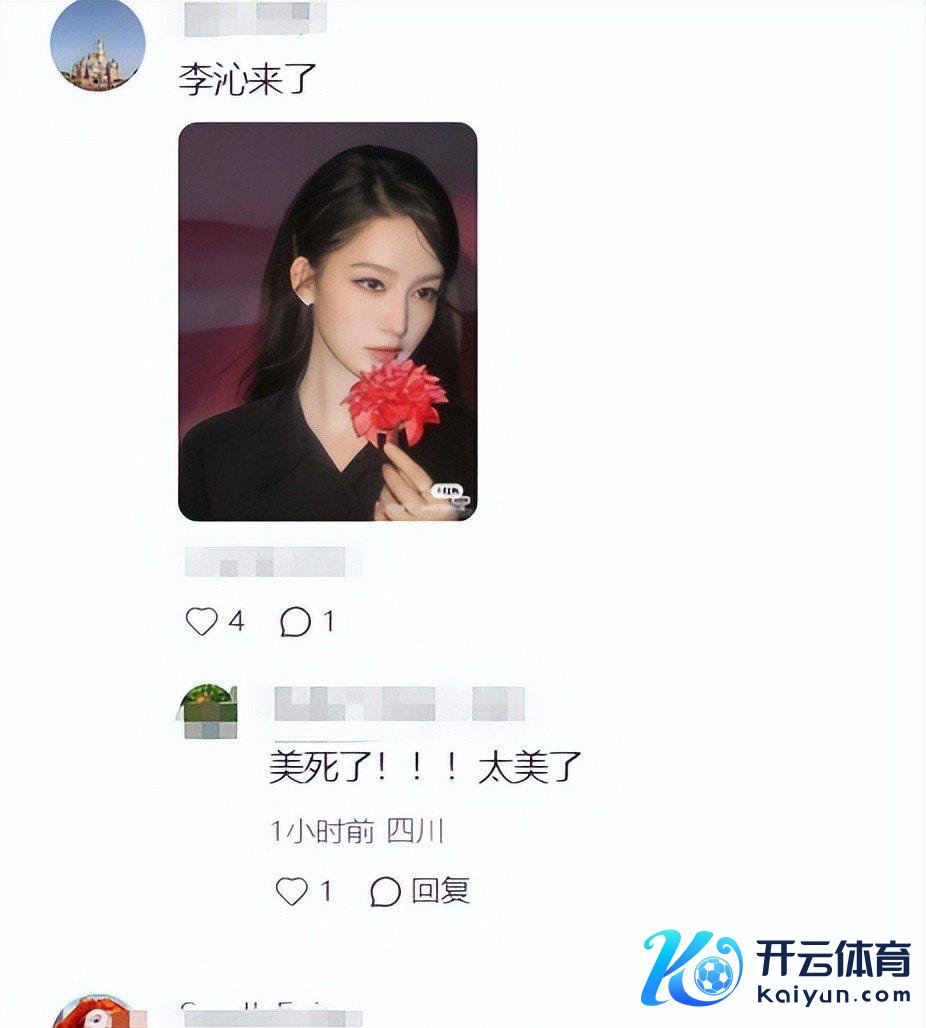Open the photo attached to the 李沁来了 comment
This screenshot has width=926, height=1028.
[327, 321]
